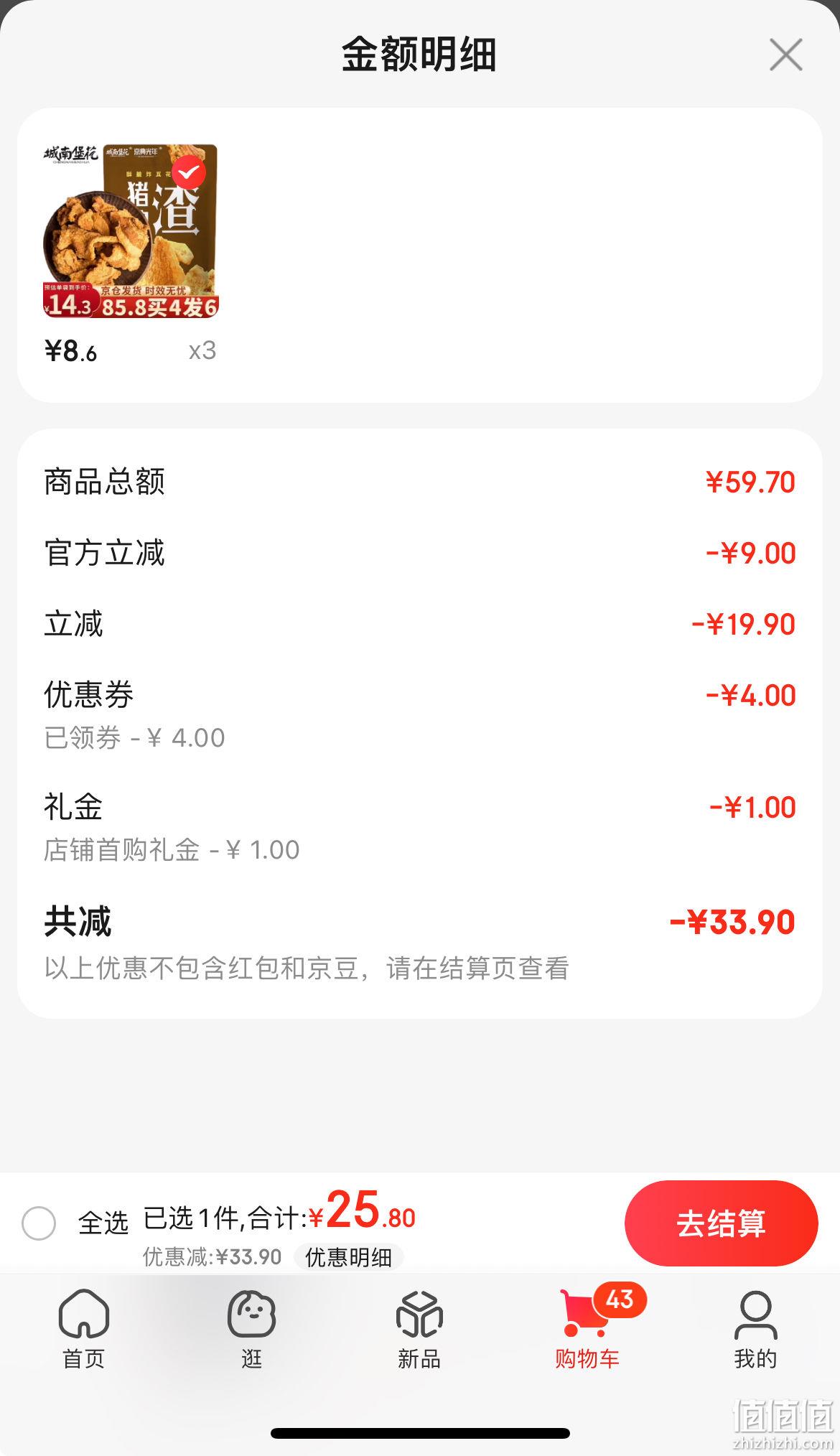The image size is (840, 1456).
Task: Select the 购物车 tab
Action: tap(587, 1329)
